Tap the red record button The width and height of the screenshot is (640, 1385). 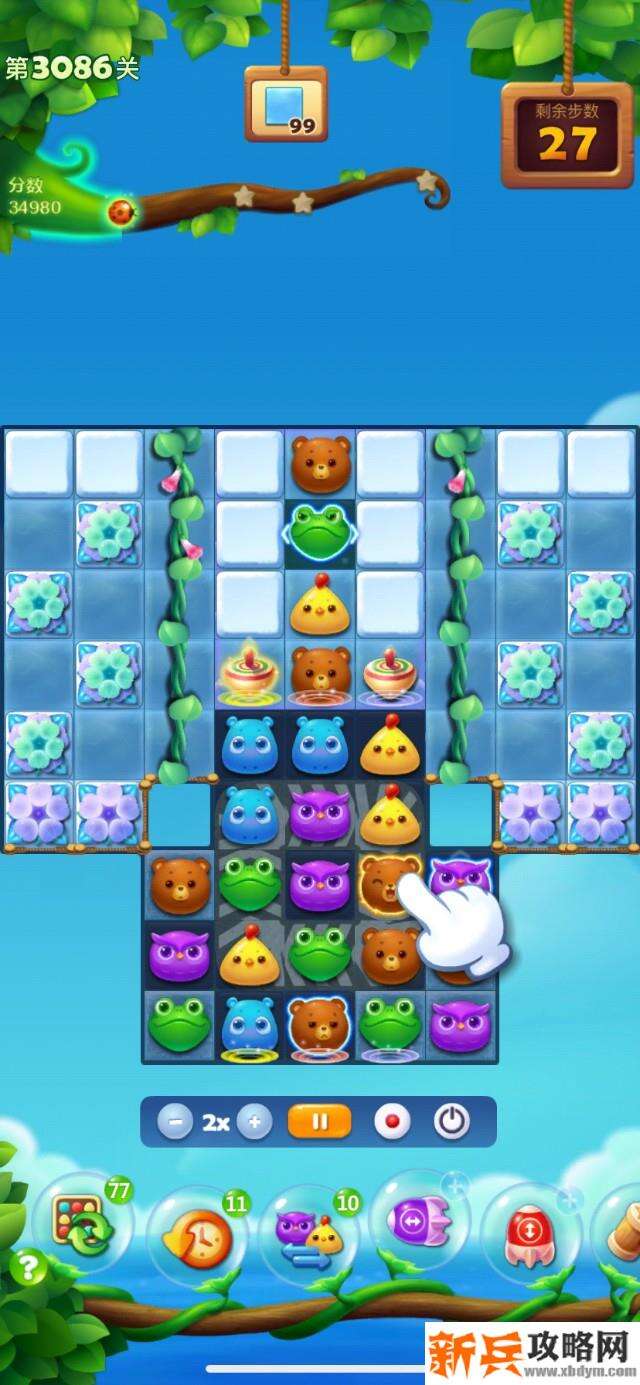tap(392, 1122)
